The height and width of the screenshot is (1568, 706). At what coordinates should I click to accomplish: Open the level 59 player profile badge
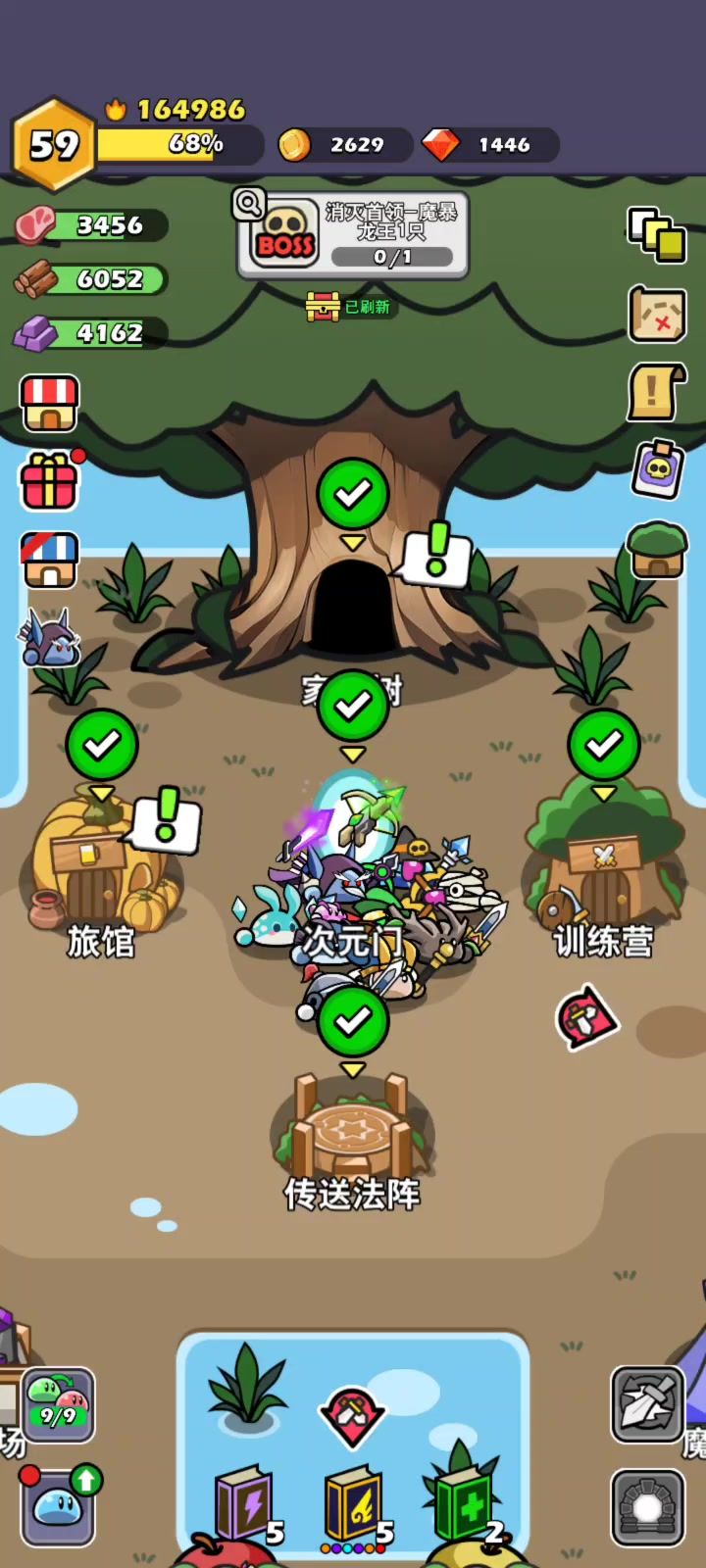[54, 145]
